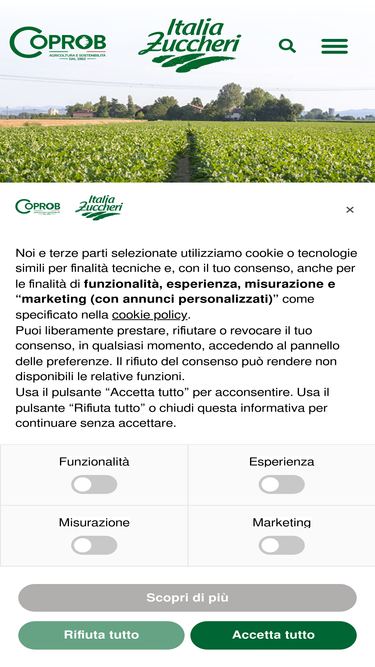Tap the Scopri di più button
Image resolution: width=375 pixels, height=667 pixels.
pos(188,598)
